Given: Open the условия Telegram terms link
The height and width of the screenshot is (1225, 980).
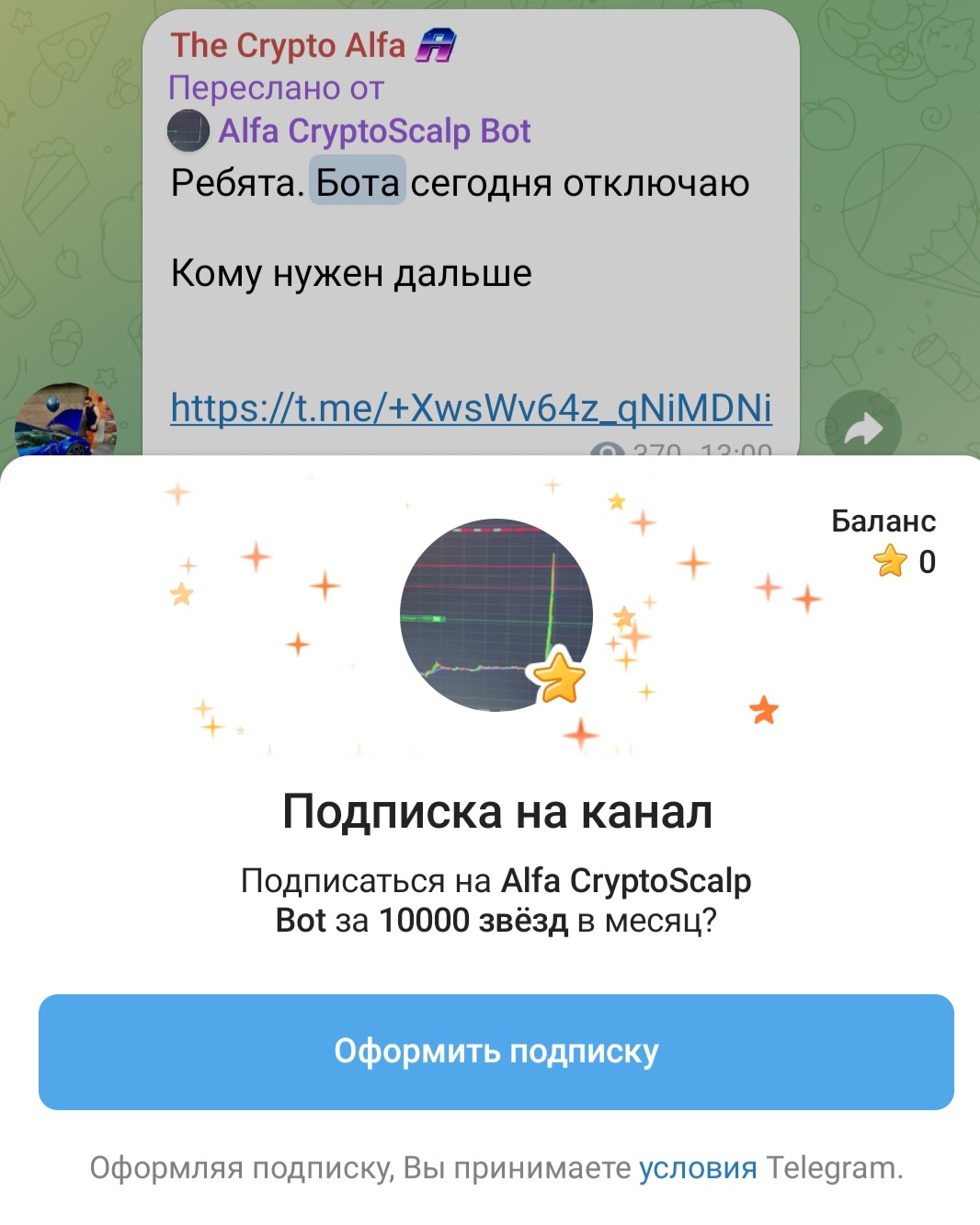Looking at the screenshot, I should tap(698, 1168).
